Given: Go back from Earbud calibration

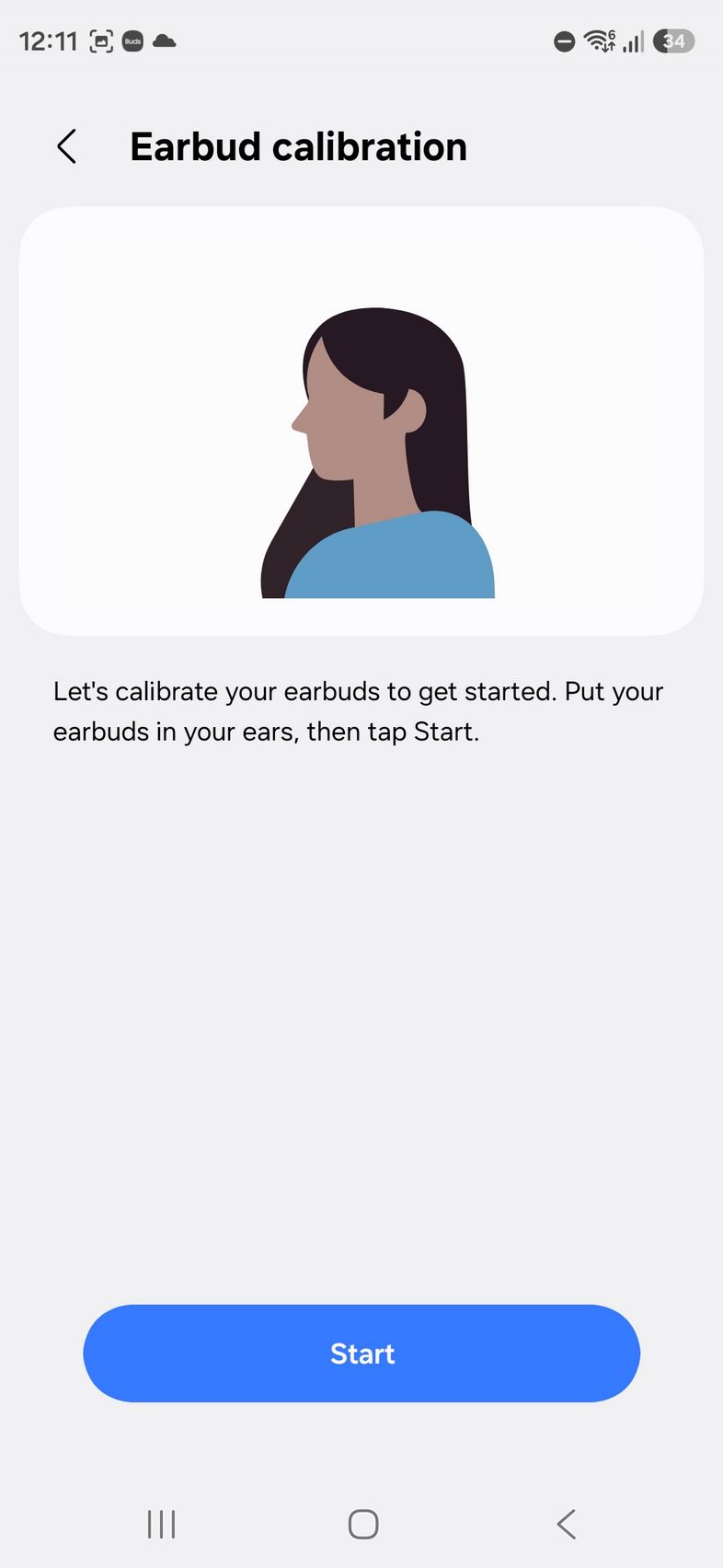Looking at the screenshot, I should [x=66, y=146].
